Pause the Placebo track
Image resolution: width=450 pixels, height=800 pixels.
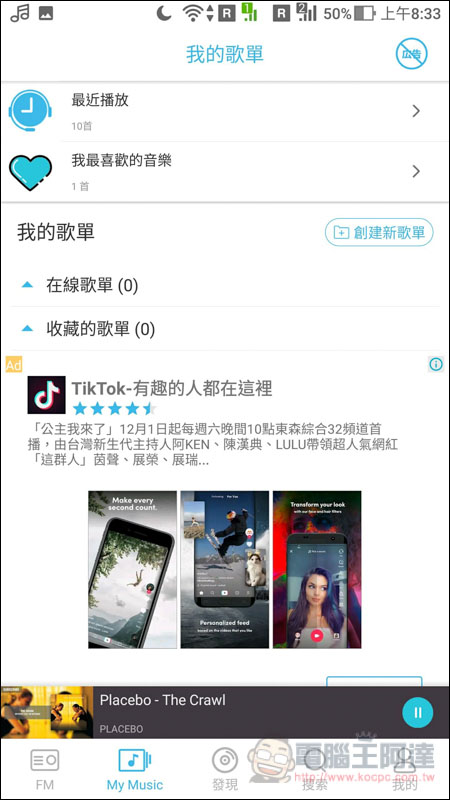coord(417,712)
